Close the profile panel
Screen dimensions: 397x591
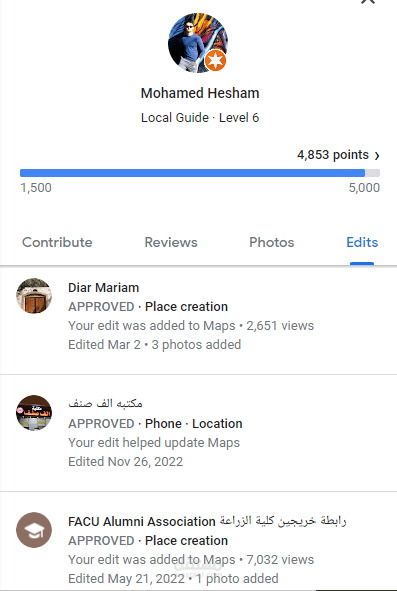(x=368, y=2)
